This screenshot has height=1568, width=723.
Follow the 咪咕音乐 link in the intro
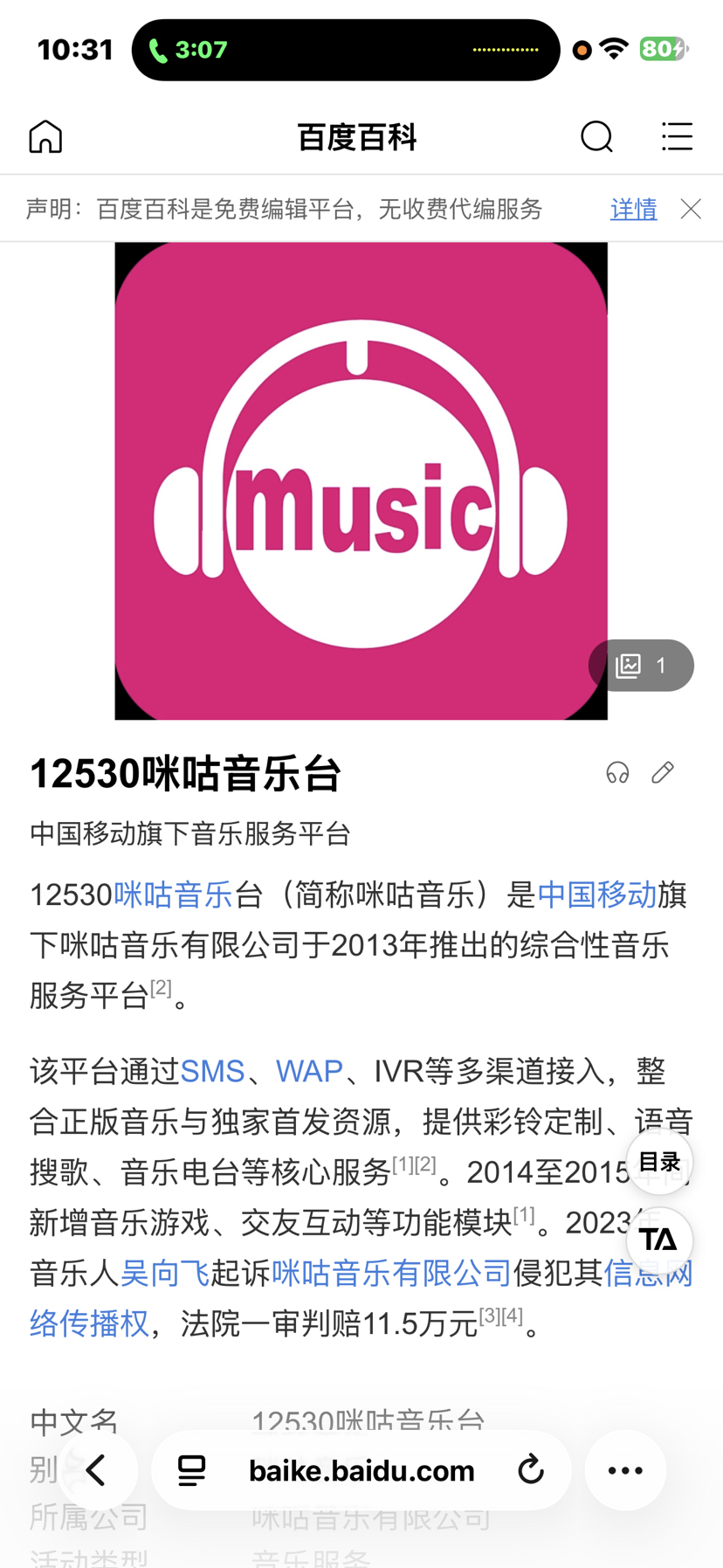click(173, 895)
